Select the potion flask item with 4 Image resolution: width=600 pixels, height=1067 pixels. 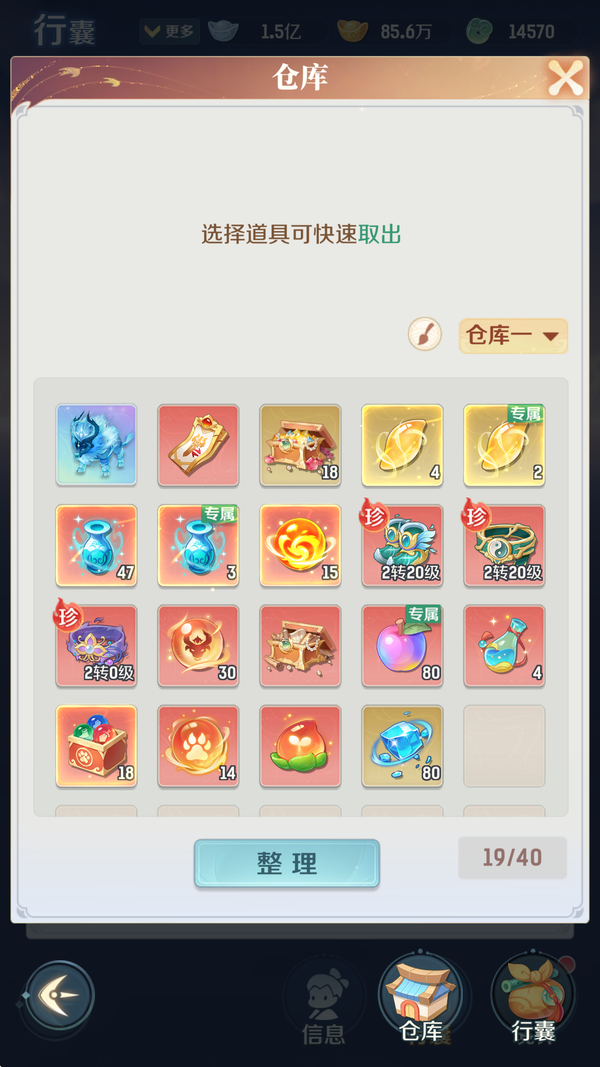pyautogui.click(x=504, y=645)
